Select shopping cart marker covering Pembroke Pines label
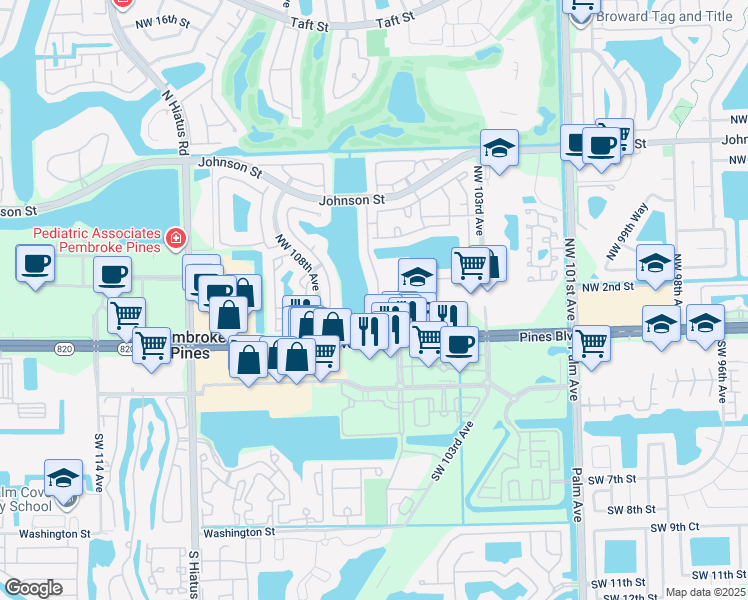Viewport: 748px width, 600px height. pyautogui.click(x=151, y=349)
